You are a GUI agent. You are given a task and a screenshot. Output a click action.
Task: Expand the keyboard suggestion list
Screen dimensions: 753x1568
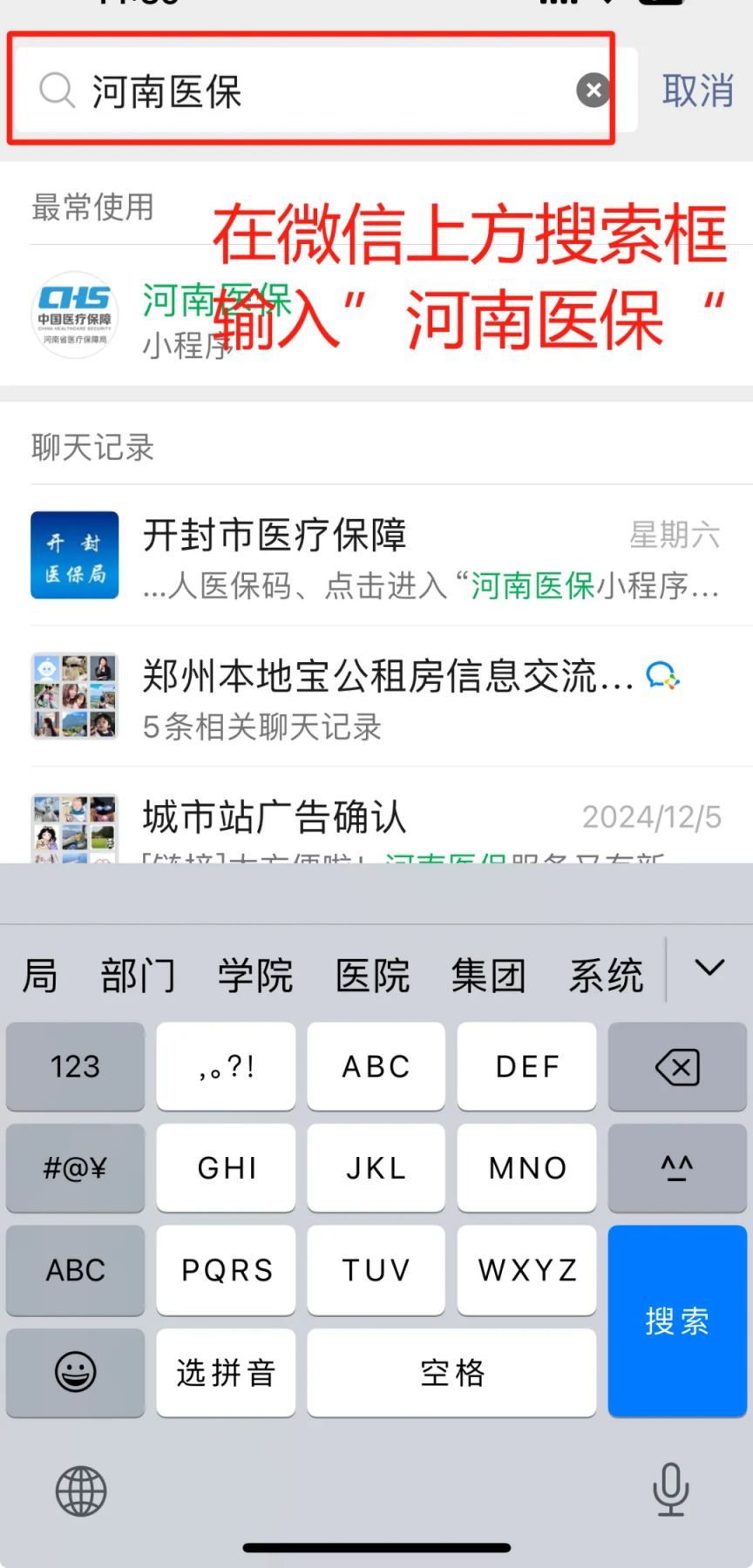pos(709,968)
